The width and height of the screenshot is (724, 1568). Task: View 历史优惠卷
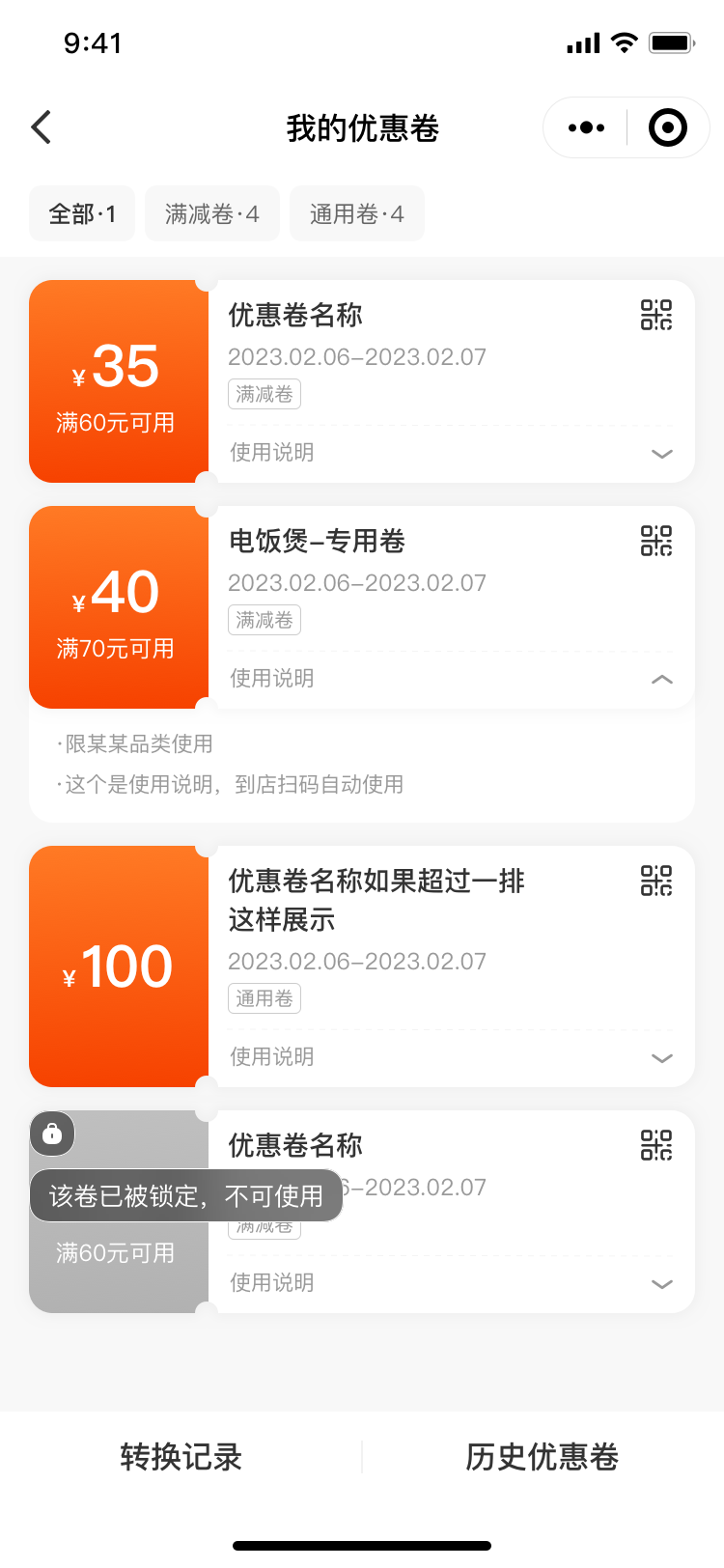pyautogui.click(x=543, y=1457)
